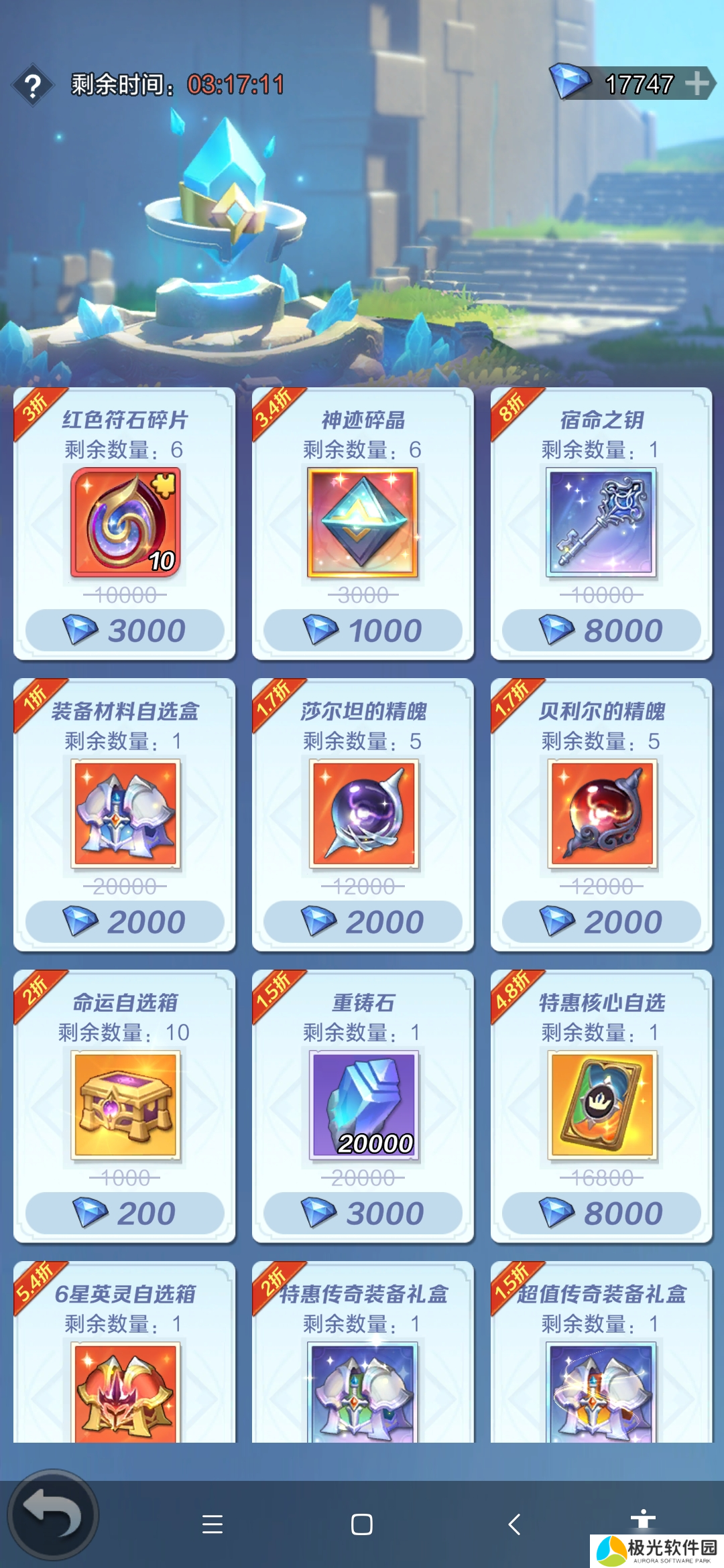Purchase 特惠核心自选 for 8000 diamonds

pos(601,1214)
